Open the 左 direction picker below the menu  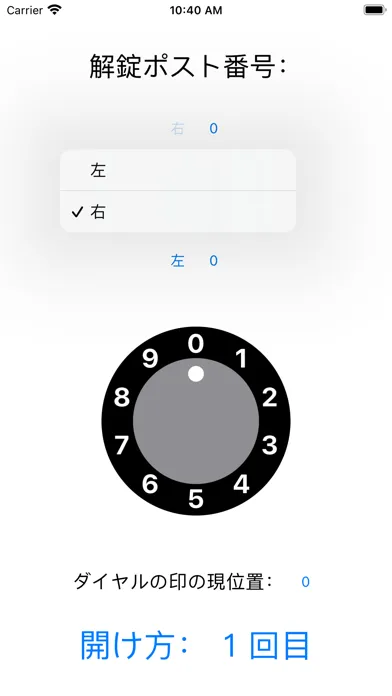coord(178,261)
